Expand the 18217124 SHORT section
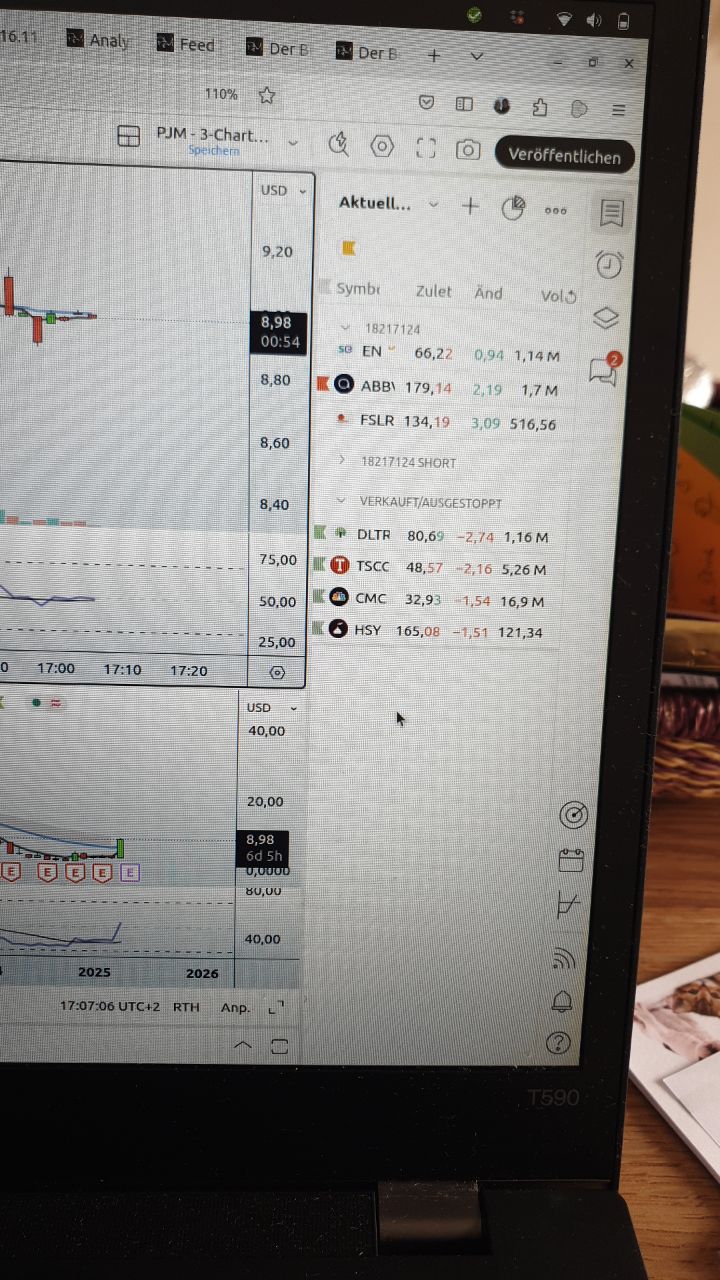This screenshot has width=720, height=1280. (342, 461)
